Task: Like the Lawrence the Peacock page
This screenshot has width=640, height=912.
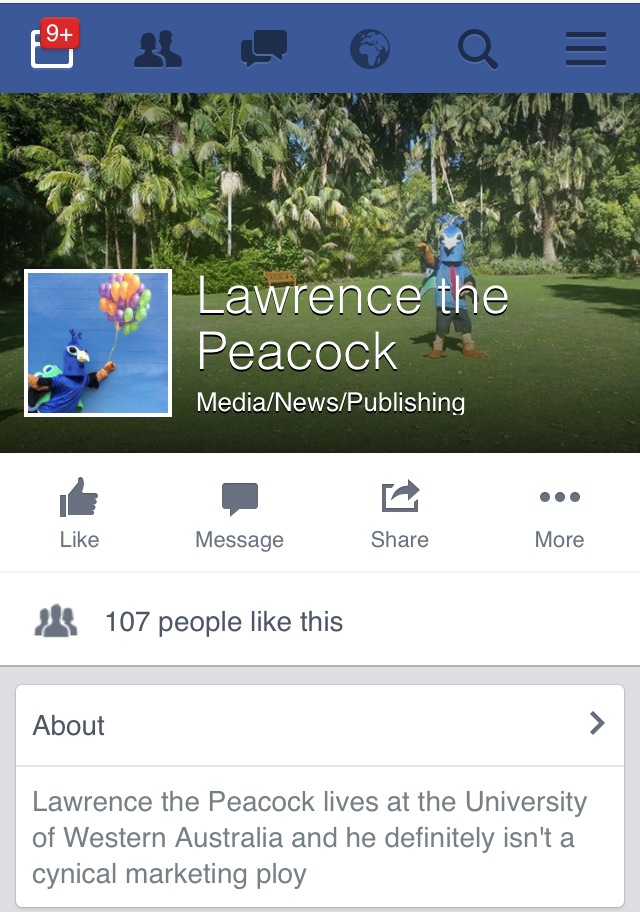Action: [x=79, y=513]
